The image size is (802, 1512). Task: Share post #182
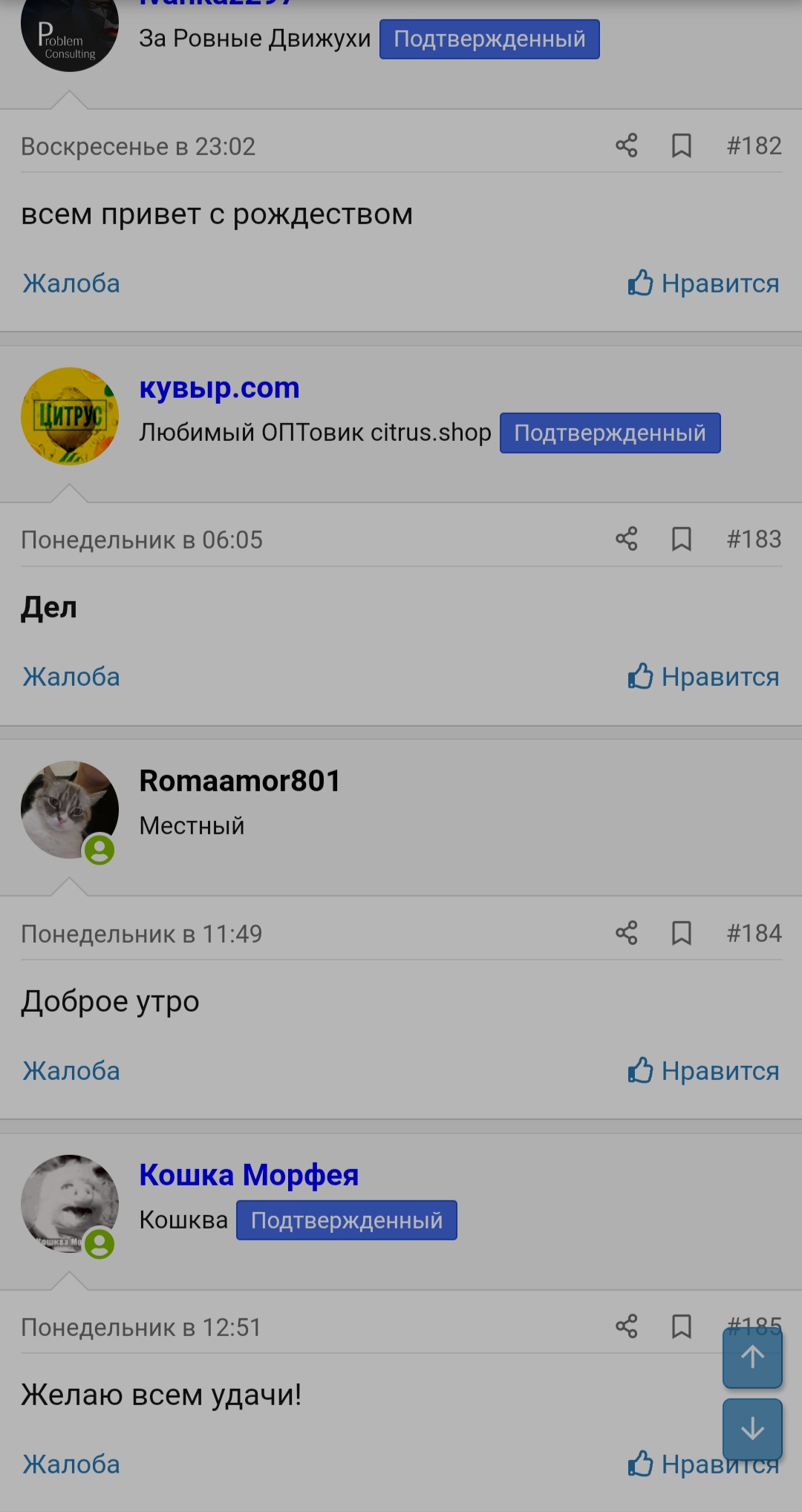tap(626, 145)
